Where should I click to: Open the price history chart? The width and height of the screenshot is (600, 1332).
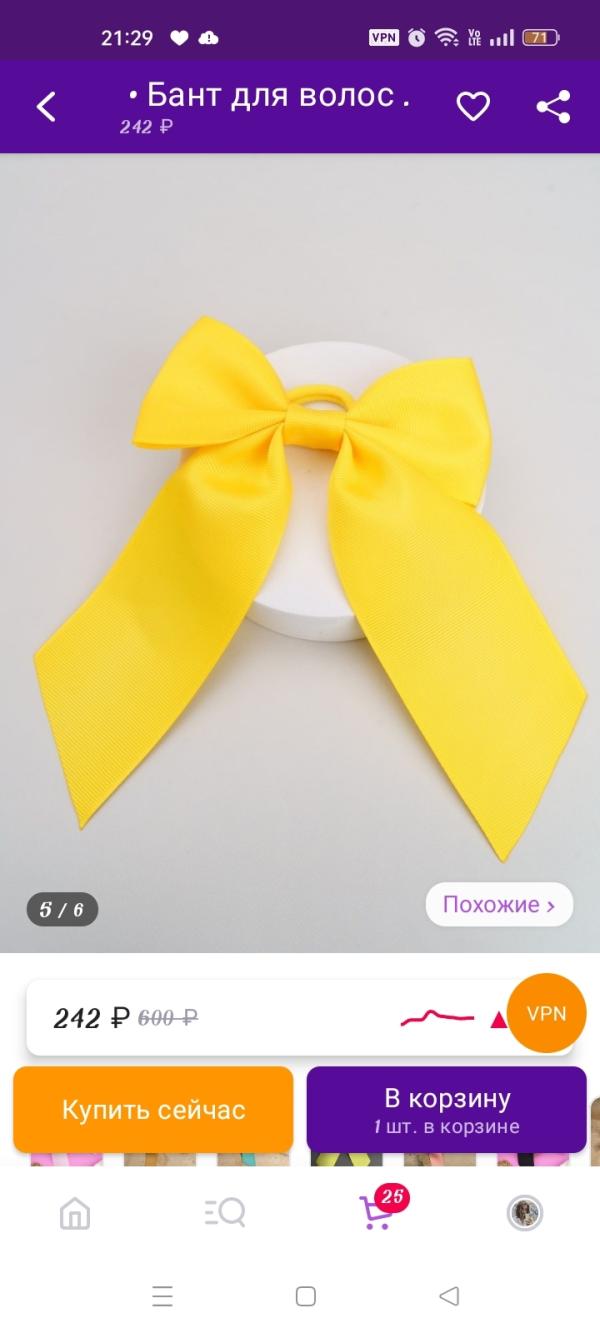pyautogui.click(x=437, y=1018)
